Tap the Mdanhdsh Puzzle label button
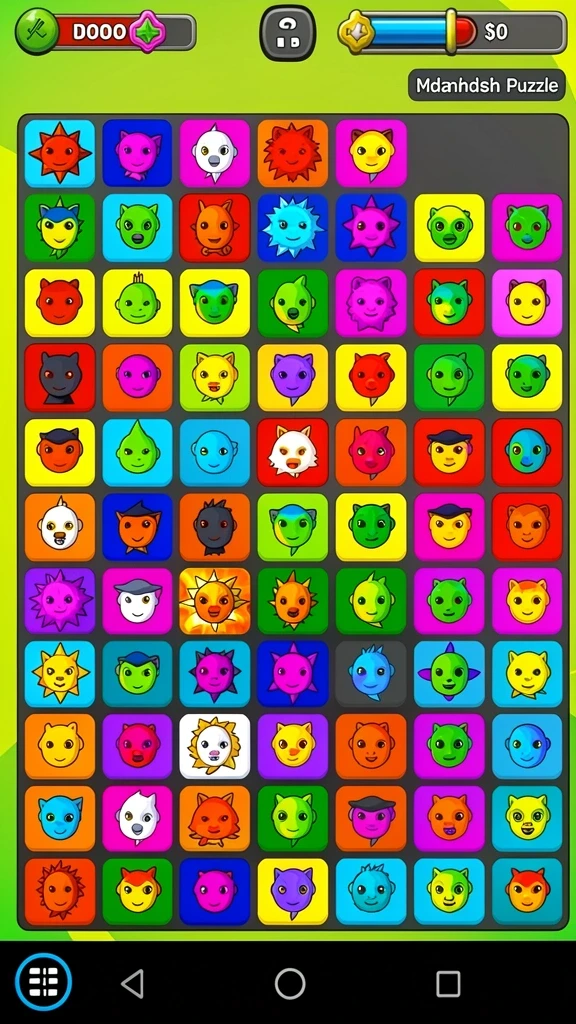576x1024 pixels. [x=487, y=85]
